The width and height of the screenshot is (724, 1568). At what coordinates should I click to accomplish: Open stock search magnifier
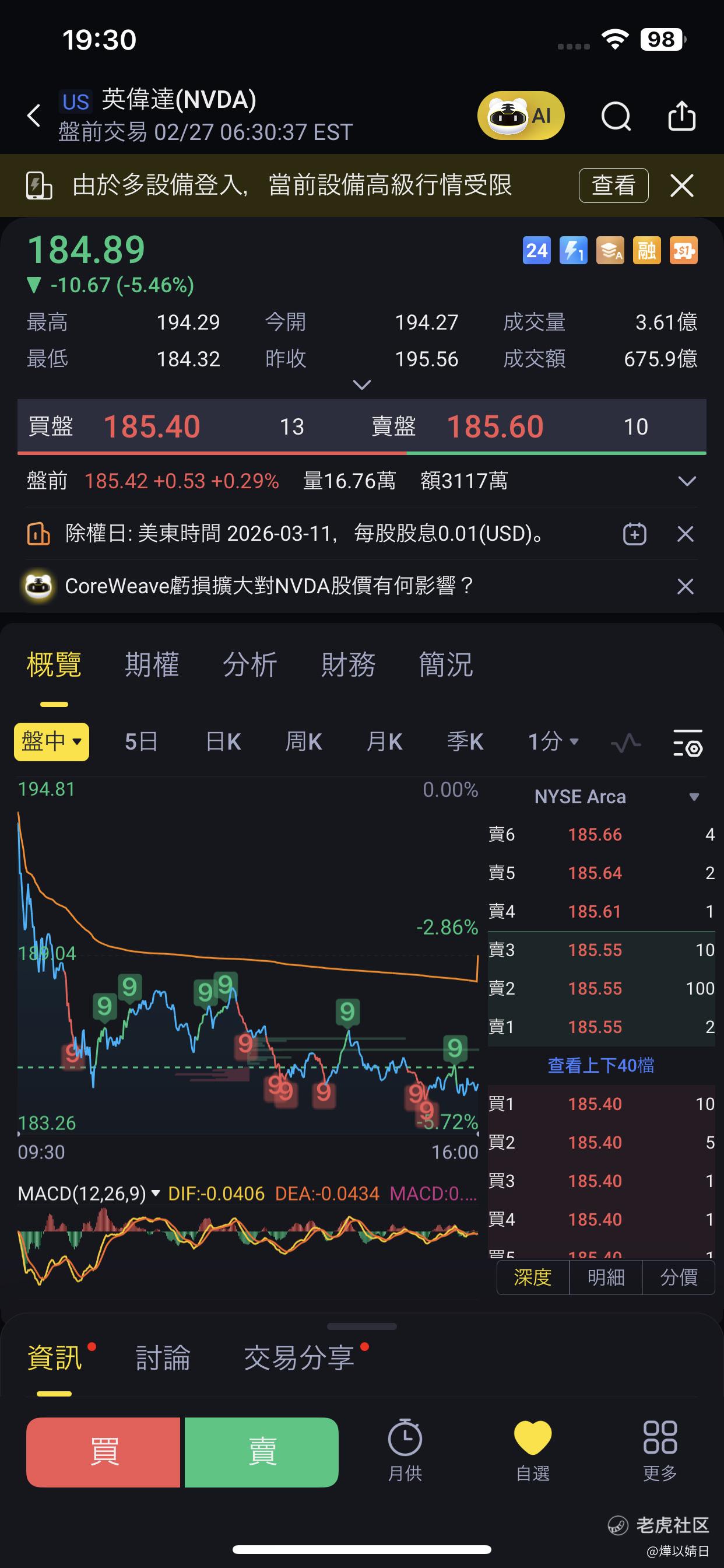[616, 116]
